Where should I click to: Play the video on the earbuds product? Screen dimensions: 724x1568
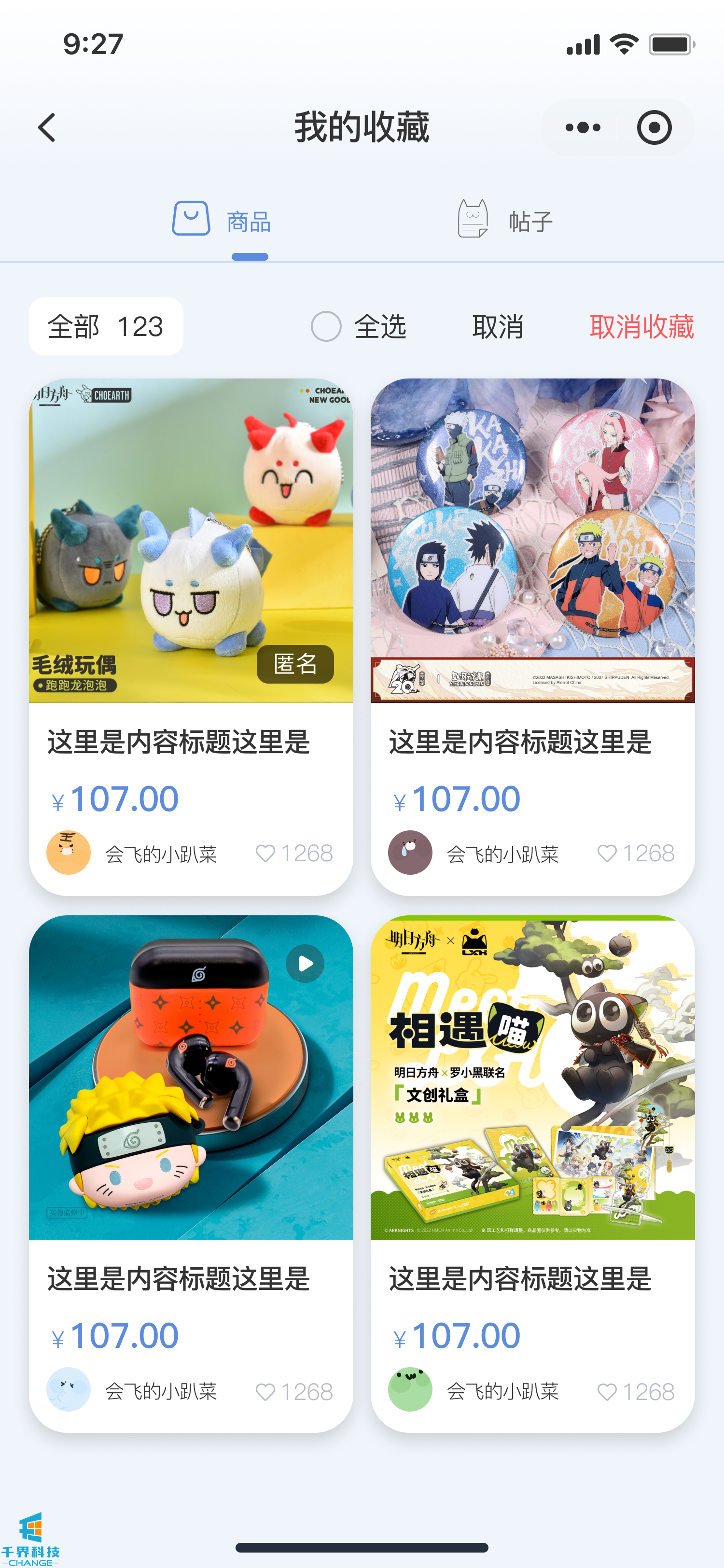[x=306, y=964]
